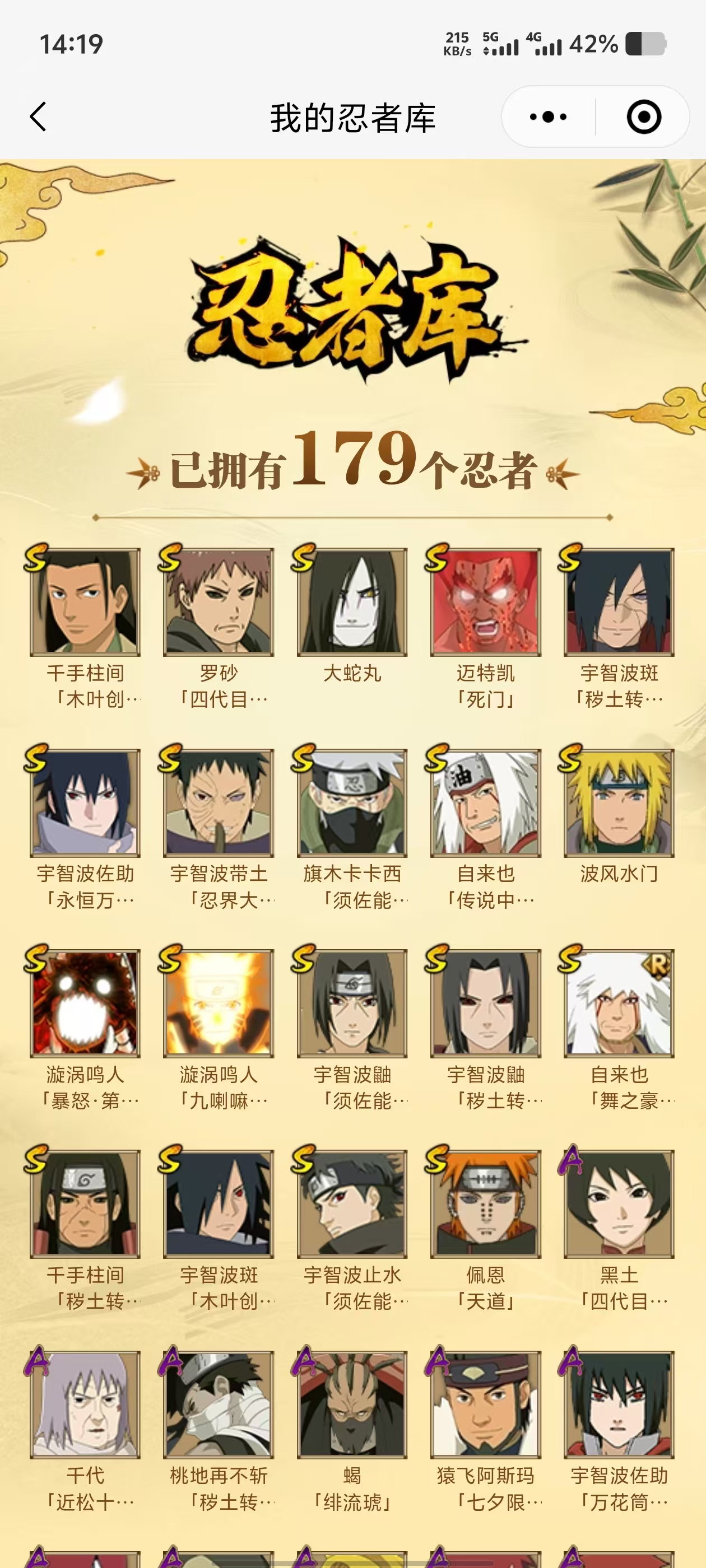Screen dimensions: 706x1568
Task: View 蝎「绯流琥」ninja
Action: point(351,1404)
